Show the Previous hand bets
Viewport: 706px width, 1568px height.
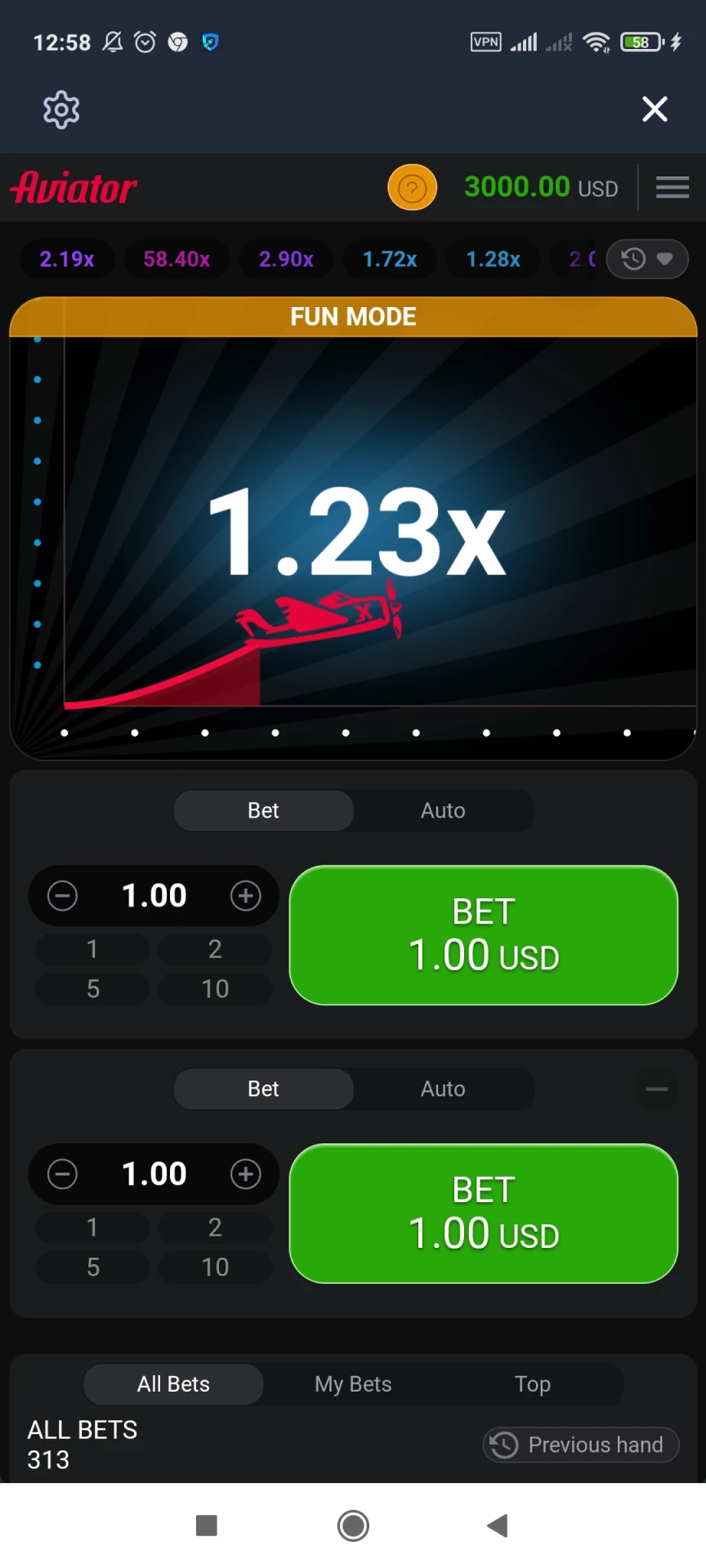[x=581, y=1445]
